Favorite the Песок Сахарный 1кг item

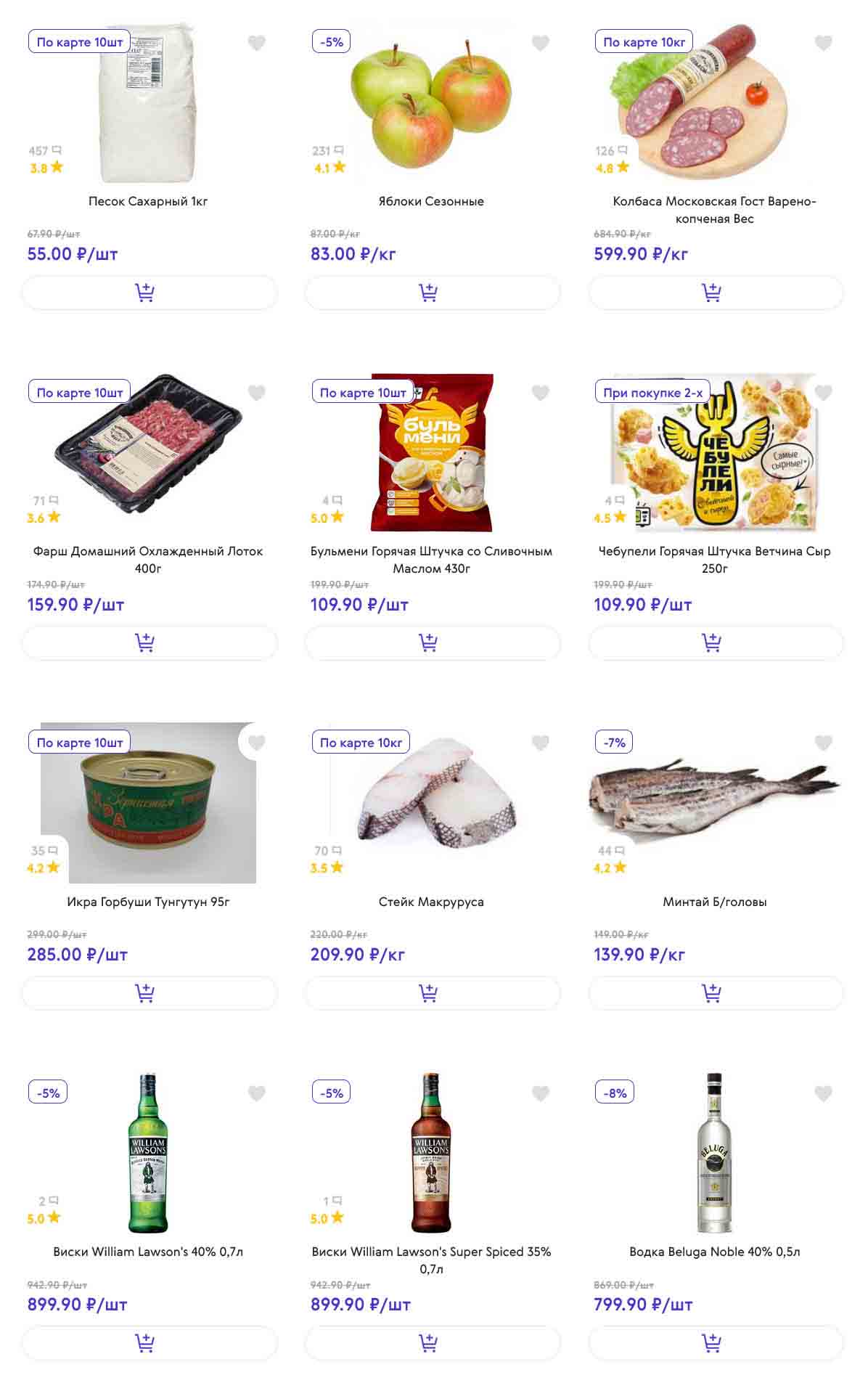click(x=257, y=44)
